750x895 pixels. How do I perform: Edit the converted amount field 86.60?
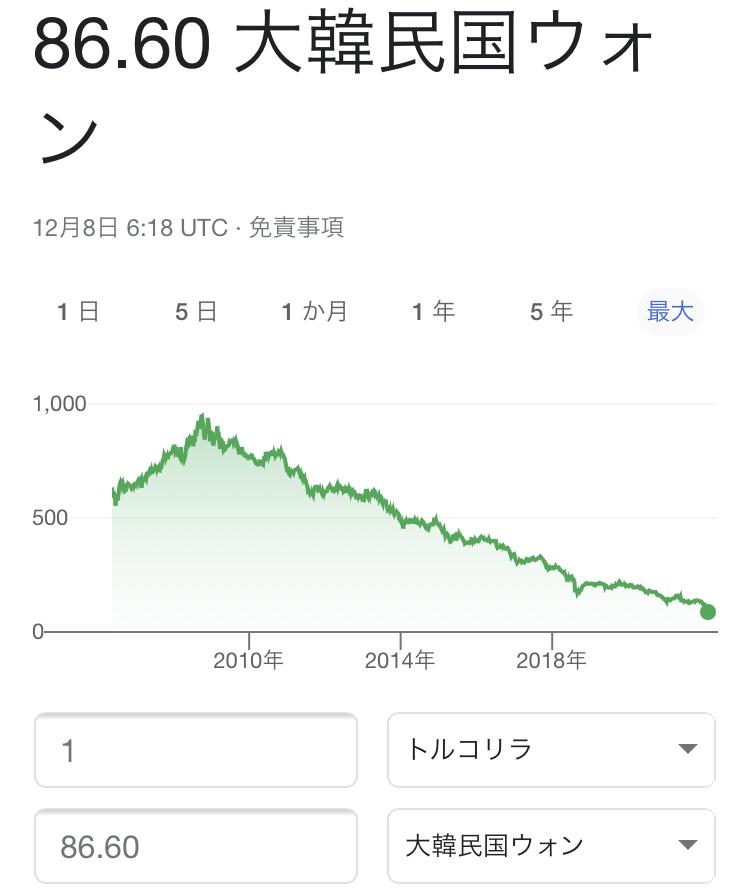[x=196, y=847]
